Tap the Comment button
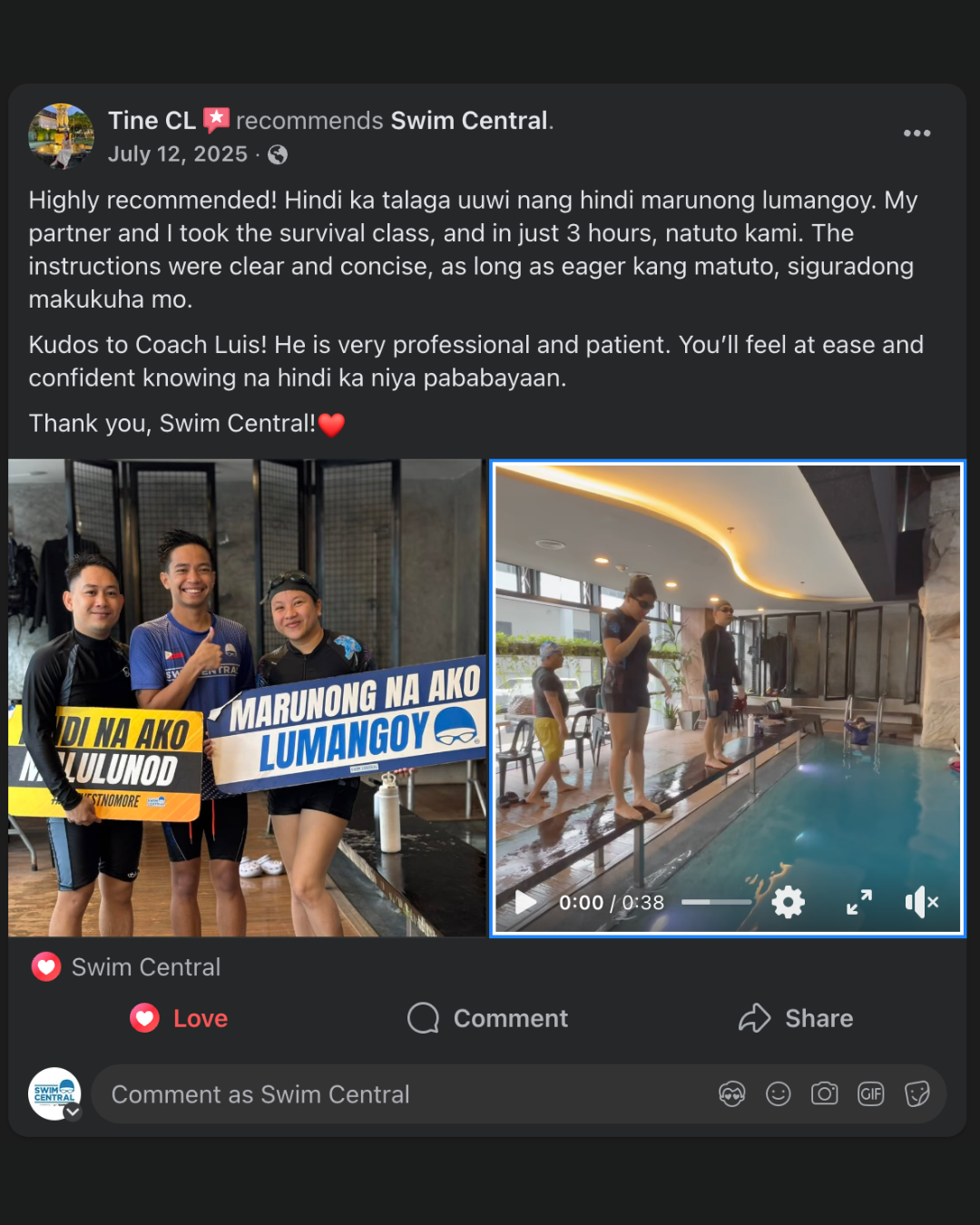Screen dimensions: 980x1225 pos(488,1018)
